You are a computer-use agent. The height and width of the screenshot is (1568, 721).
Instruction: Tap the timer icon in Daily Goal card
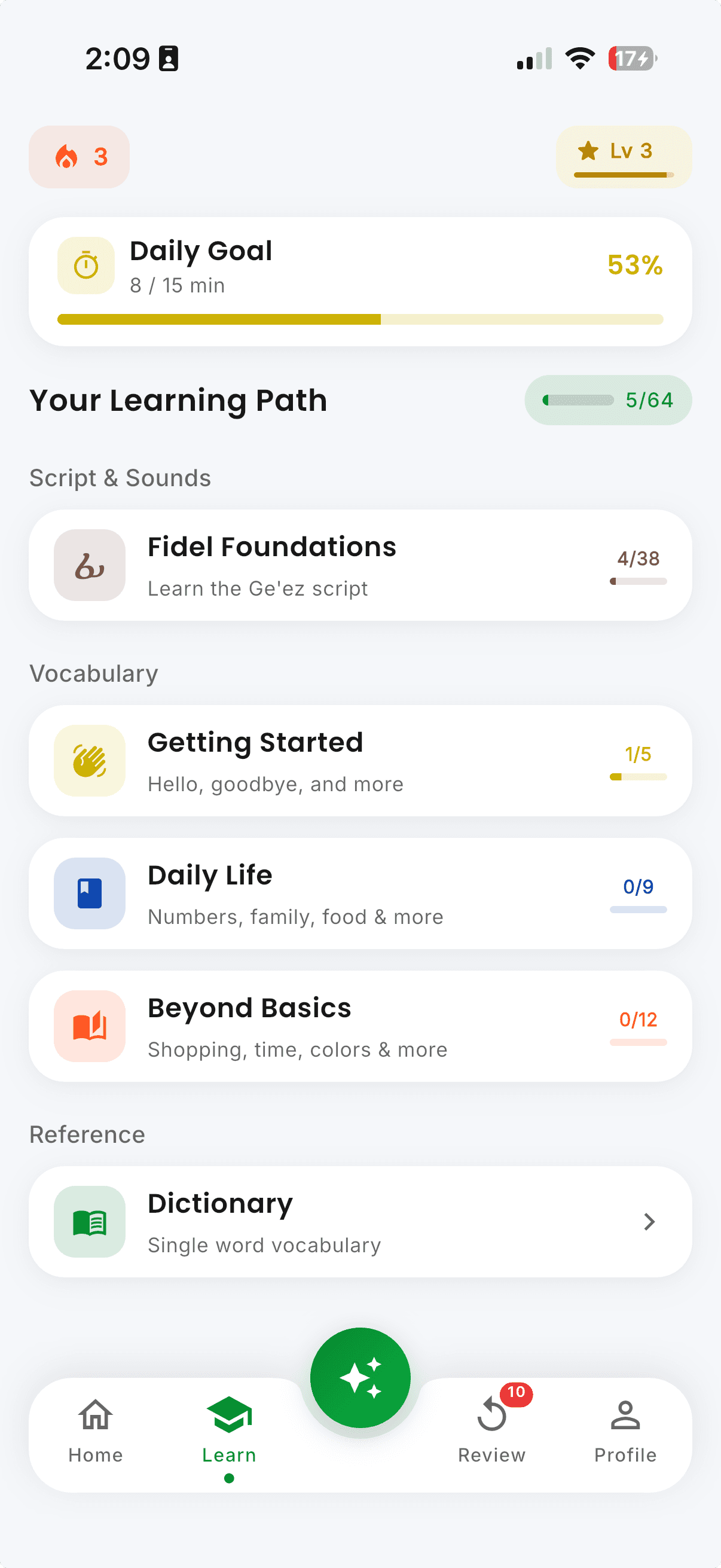pos(85,266)
